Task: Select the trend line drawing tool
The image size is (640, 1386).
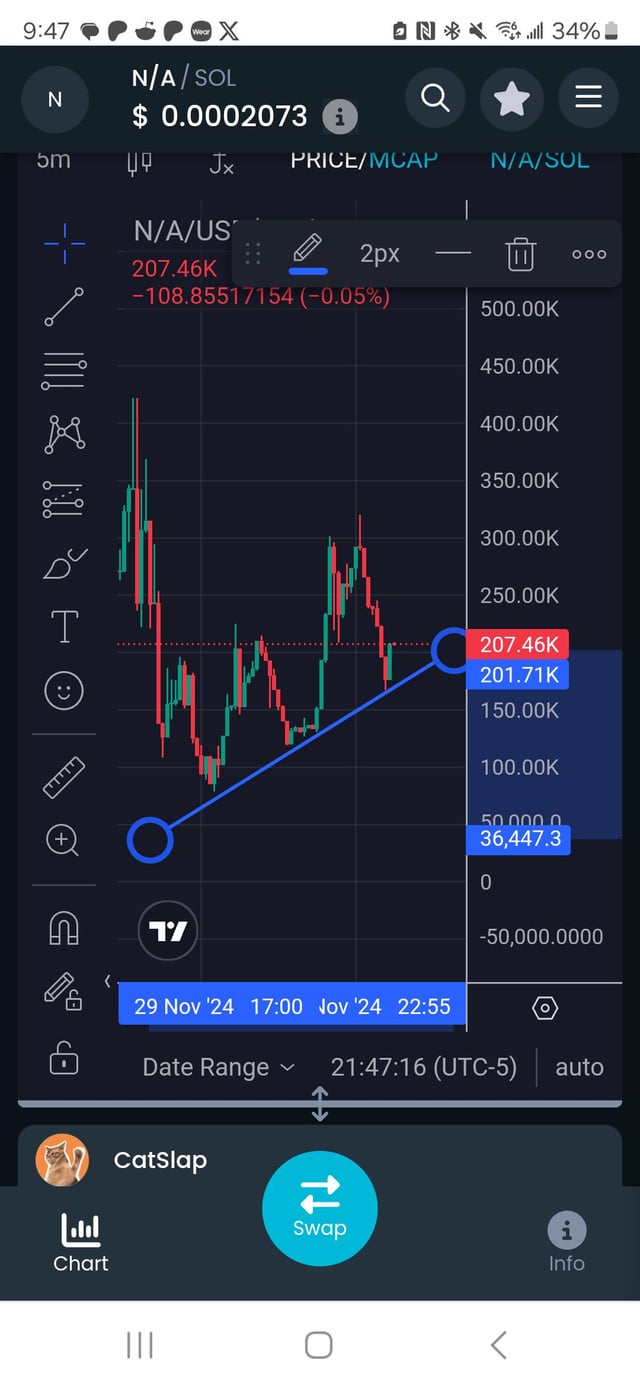Action: [65, 306]
